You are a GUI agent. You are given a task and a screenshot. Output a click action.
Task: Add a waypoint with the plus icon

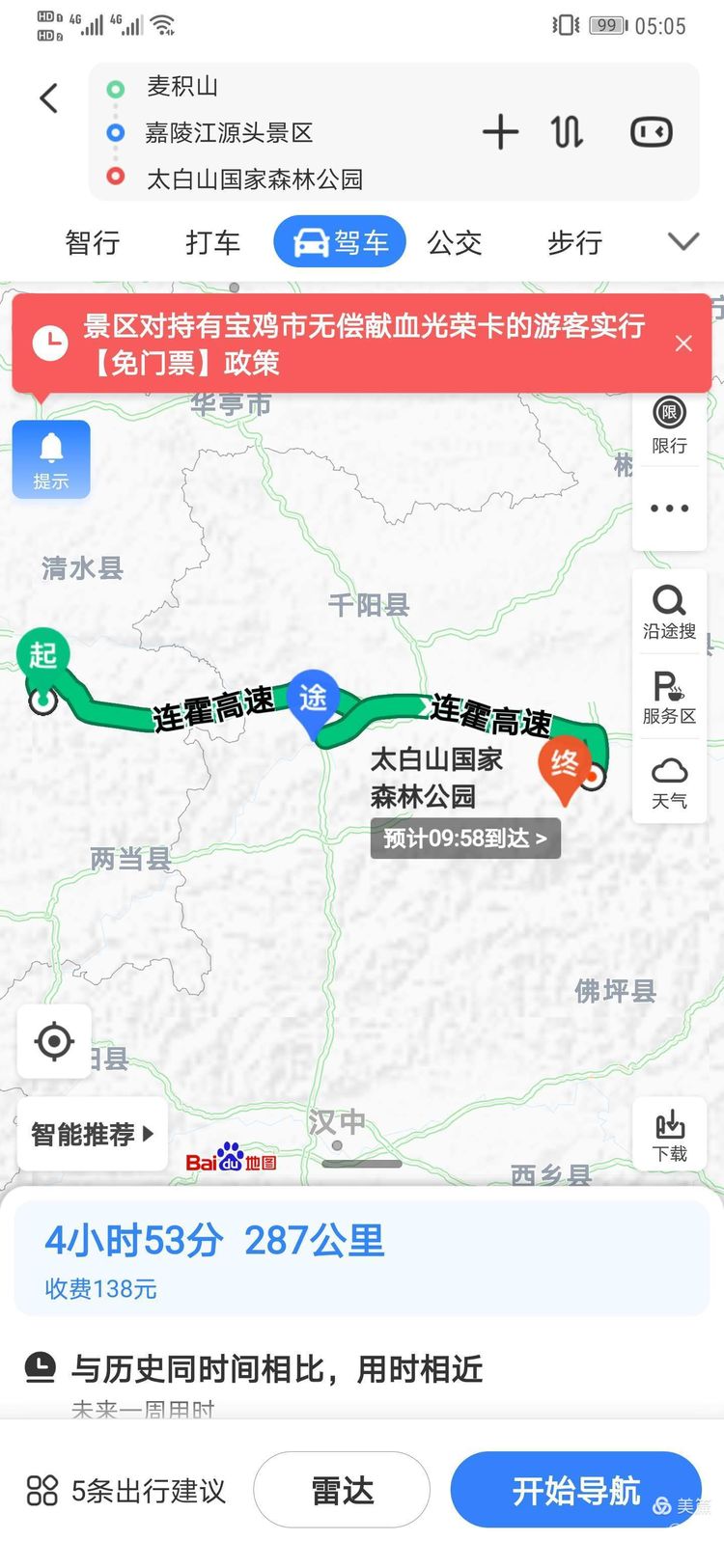click(500, 131)
